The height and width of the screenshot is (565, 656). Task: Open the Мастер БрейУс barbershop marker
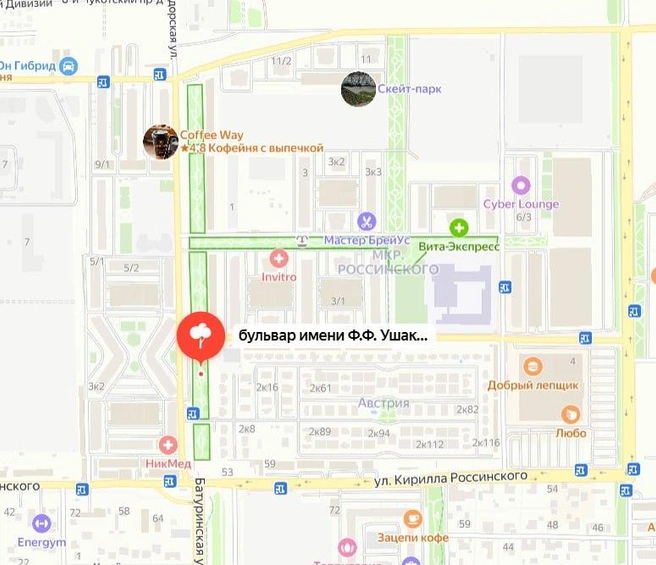[x=367, y=221]
